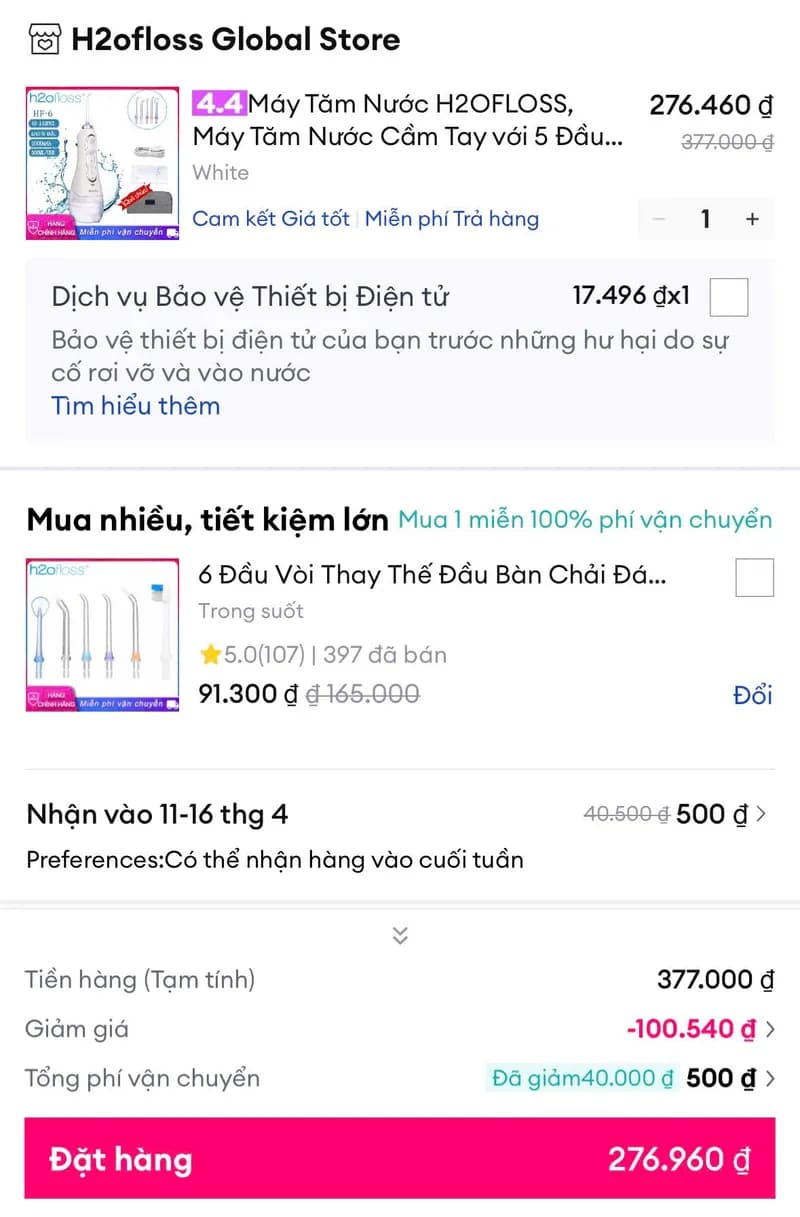The height and width of the screenshot is (1217, 800).
Task: Click the yellow star rating icon
Action: tap(212, 653)
